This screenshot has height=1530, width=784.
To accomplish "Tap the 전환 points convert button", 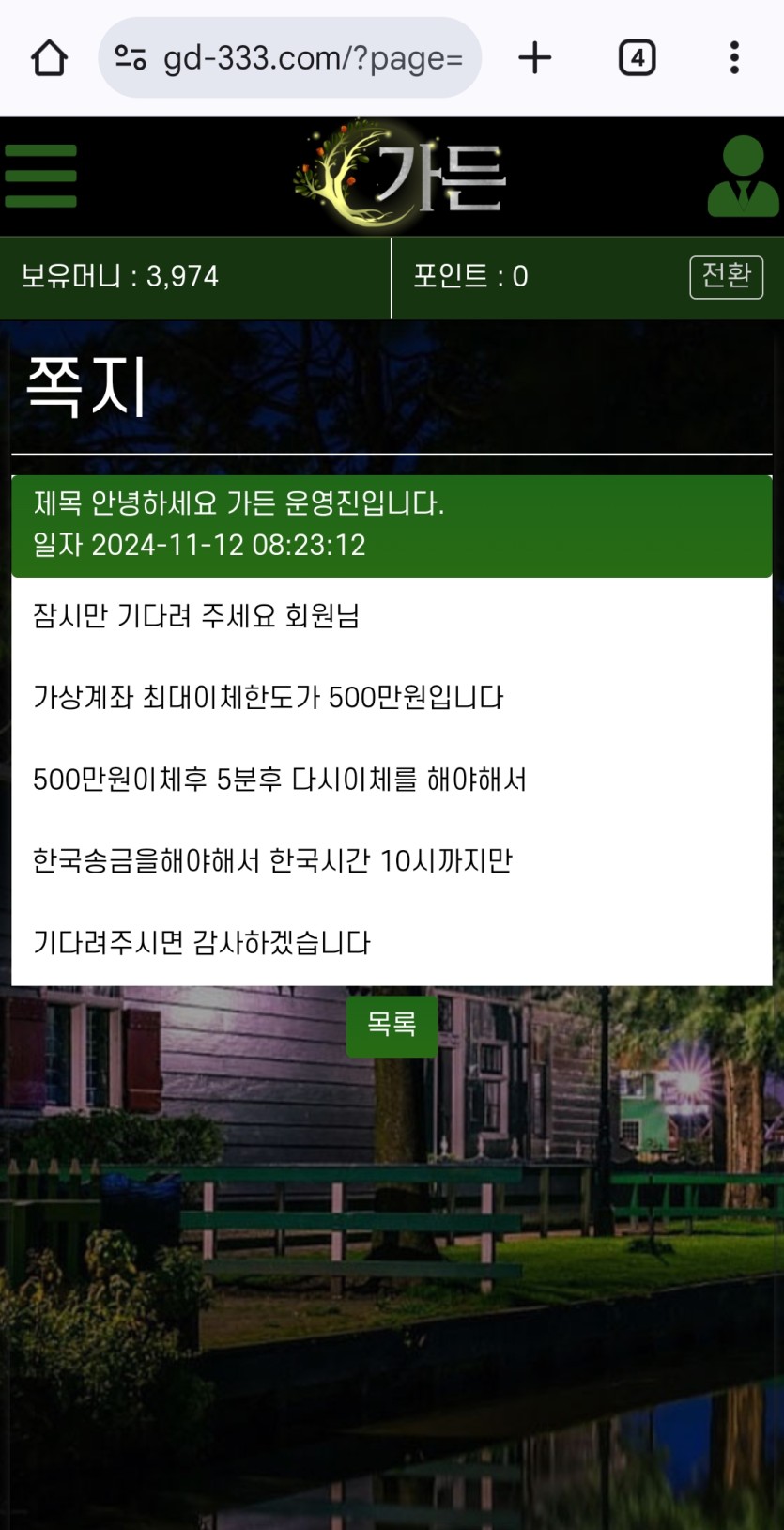I will (x=726, y=276).
